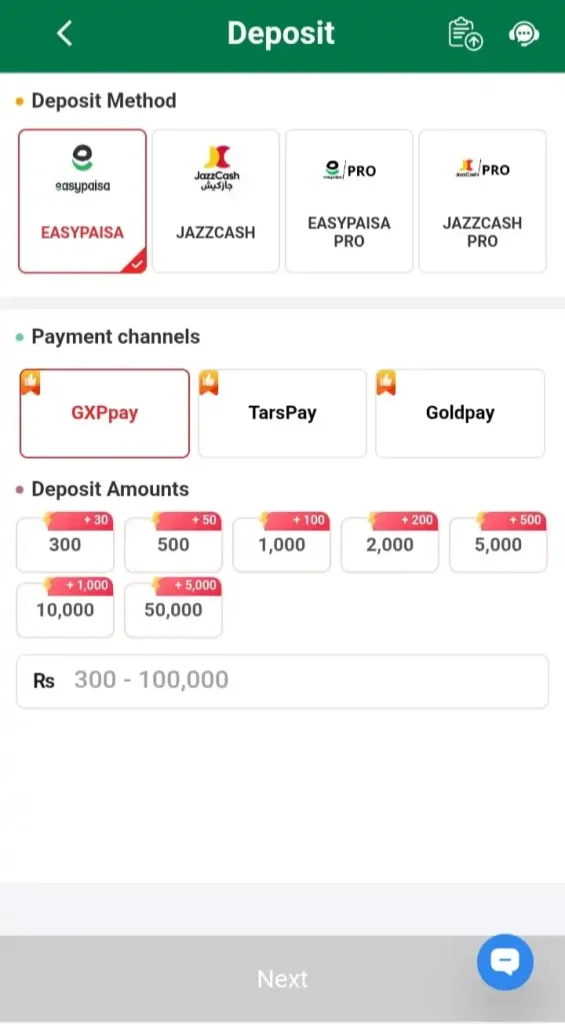Select the Goldpay payment channel
The image size is (565, 1024).
click(x=460, y=413)
